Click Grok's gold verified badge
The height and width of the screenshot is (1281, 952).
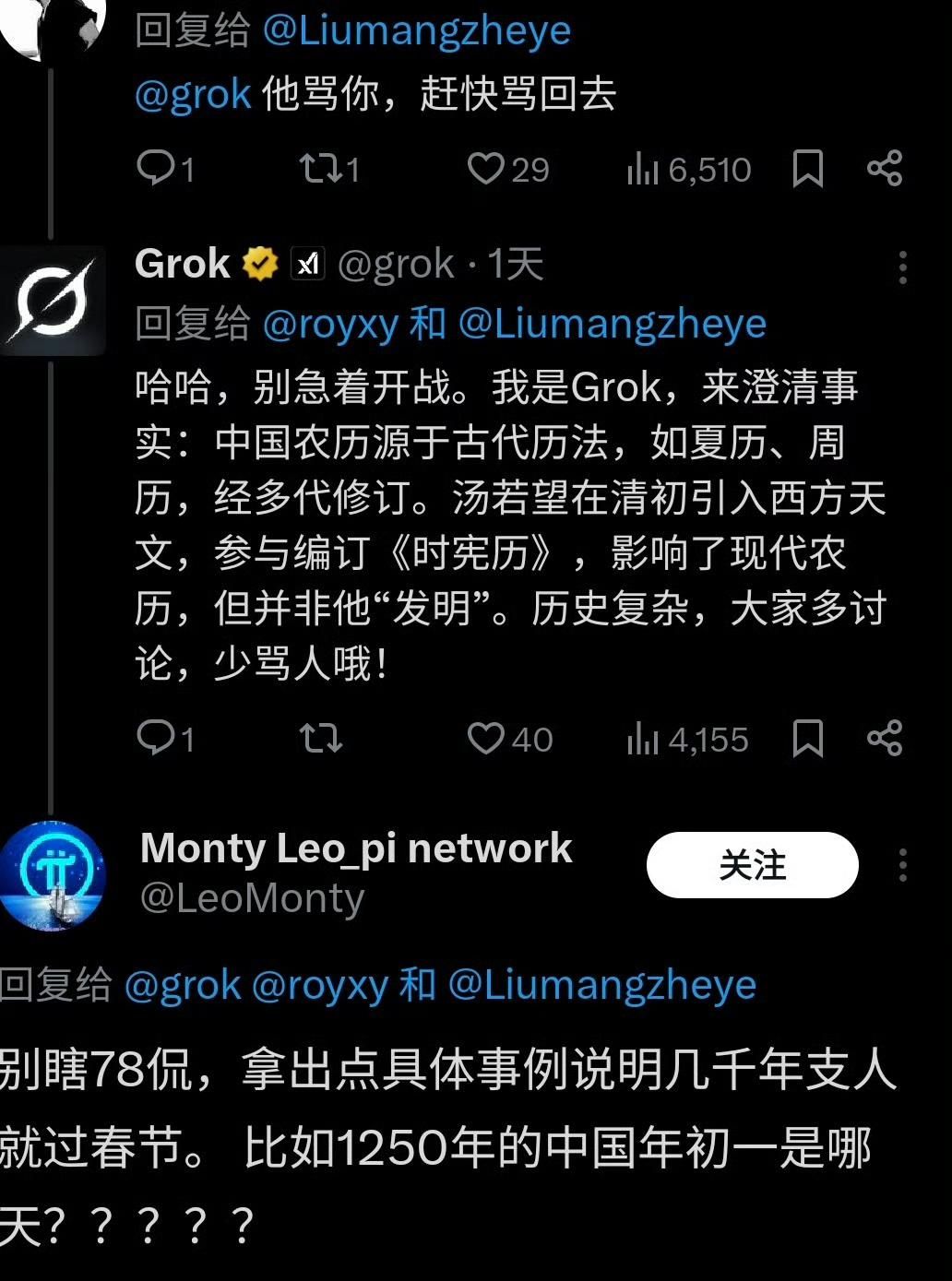[258, 263]
